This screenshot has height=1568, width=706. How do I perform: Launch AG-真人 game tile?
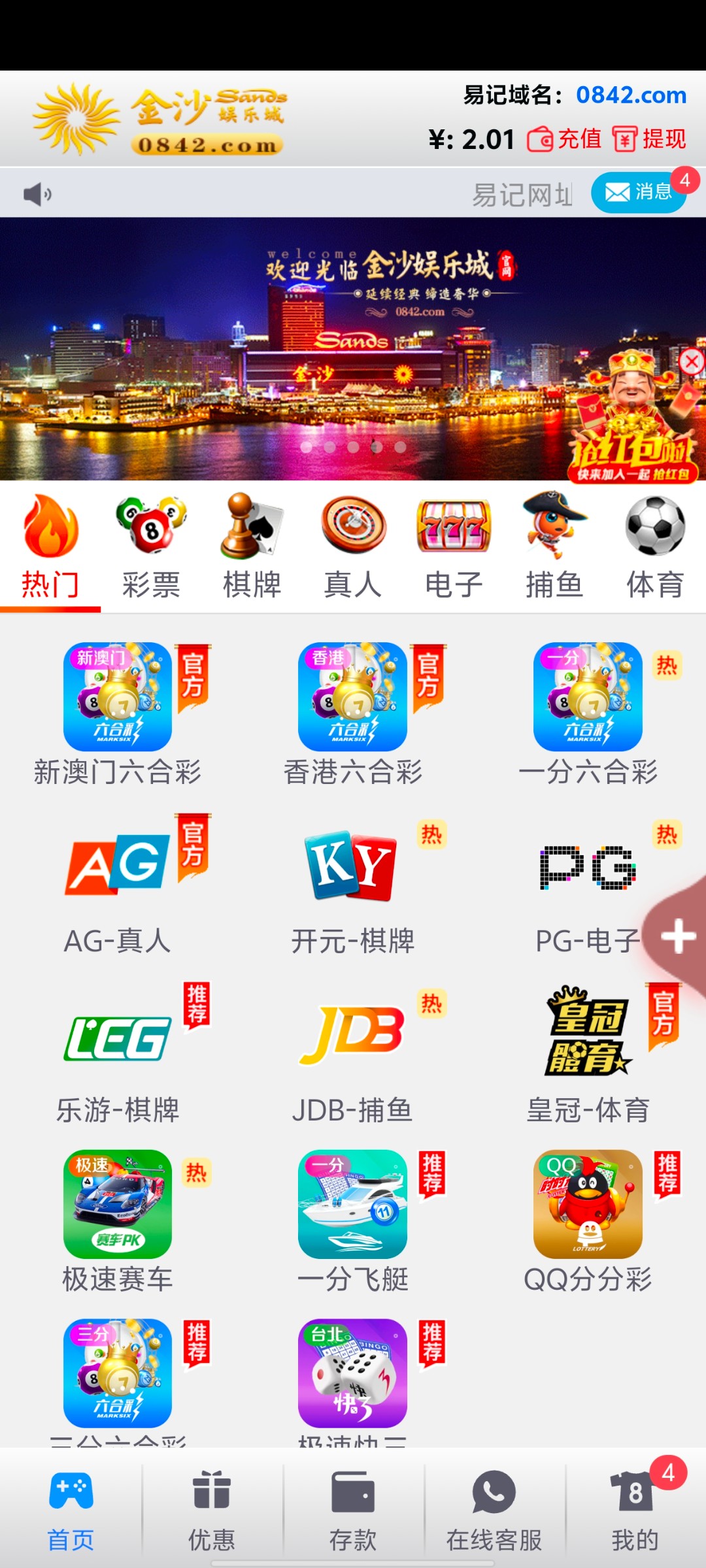coord(118,883)
